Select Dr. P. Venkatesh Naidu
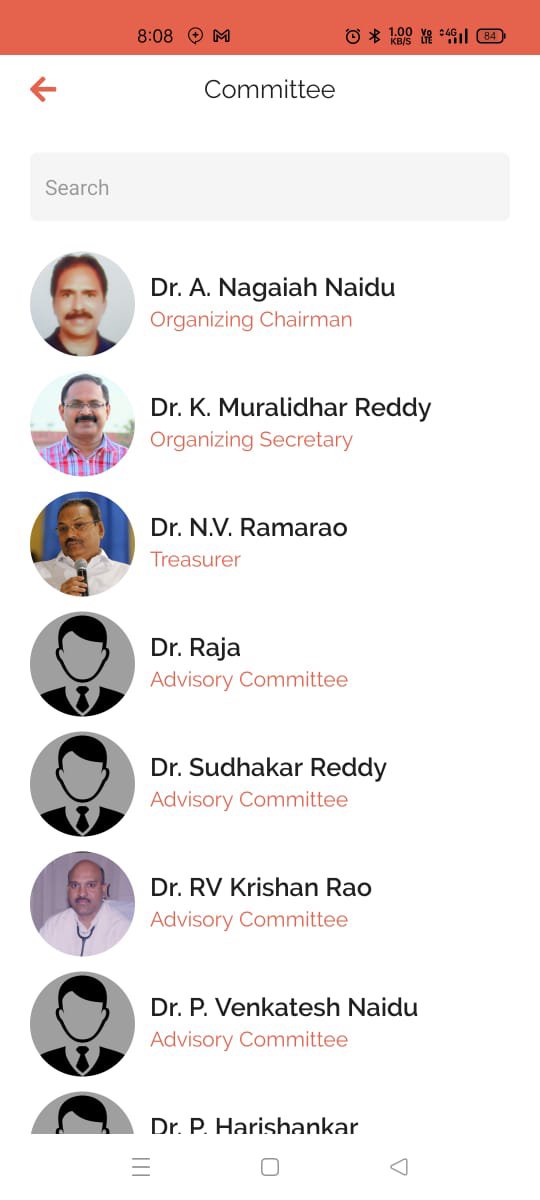This screenshot has height=1200, width=540. pyautogui.click(x=270, y=1023)
